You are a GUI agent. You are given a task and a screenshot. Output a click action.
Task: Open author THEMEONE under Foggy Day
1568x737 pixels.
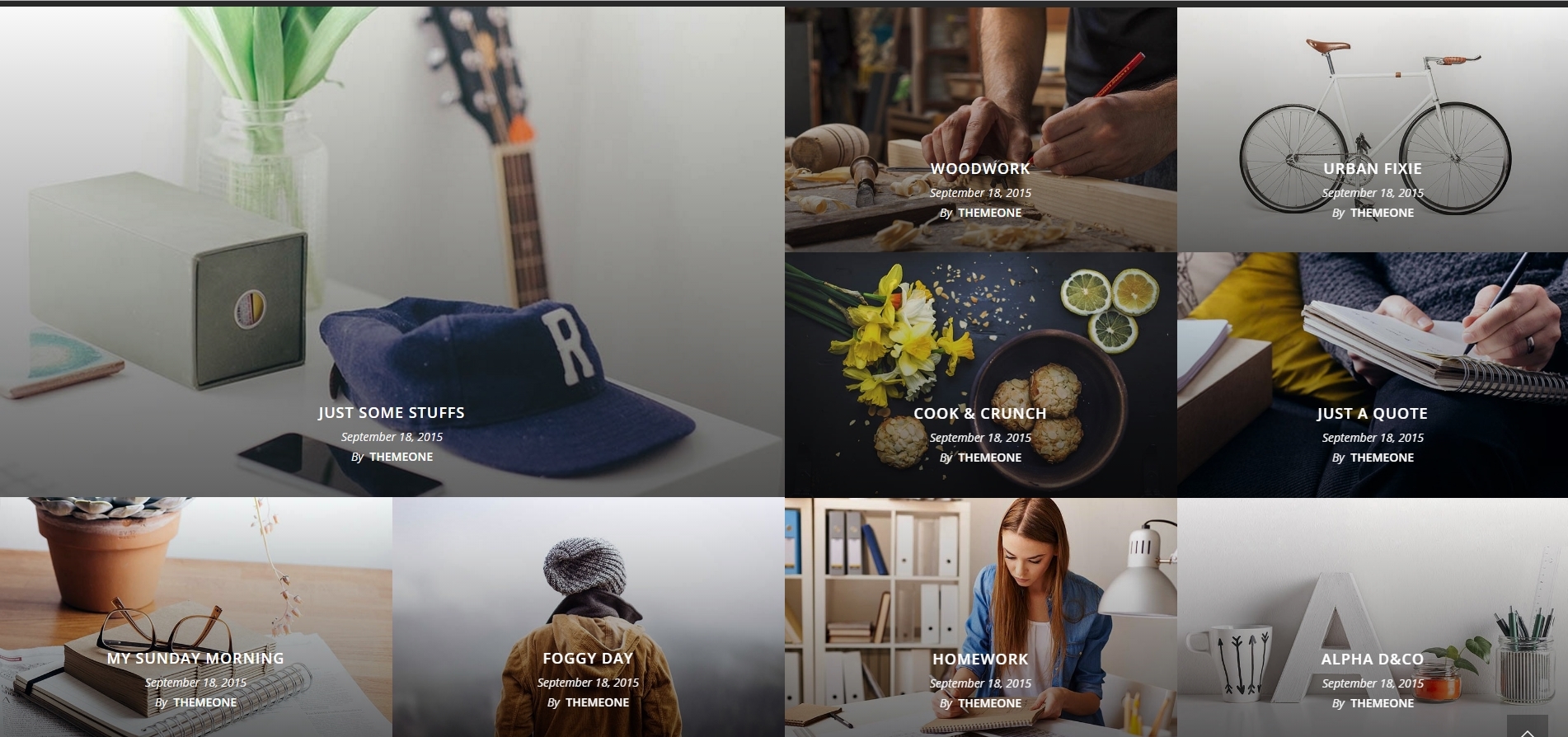point(597,702)
